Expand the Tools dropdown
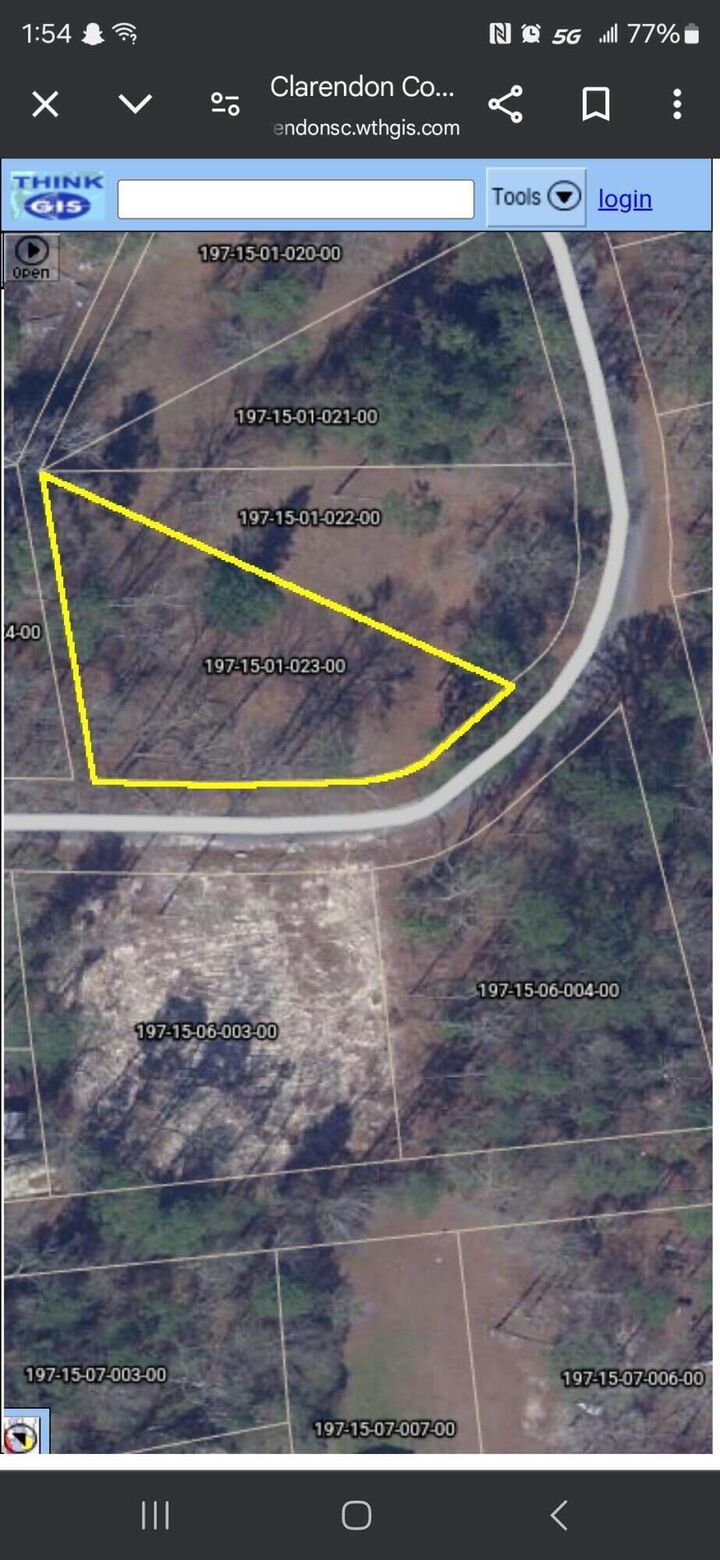Viewport: 720px width, 1560px height. tap(536, 197)
